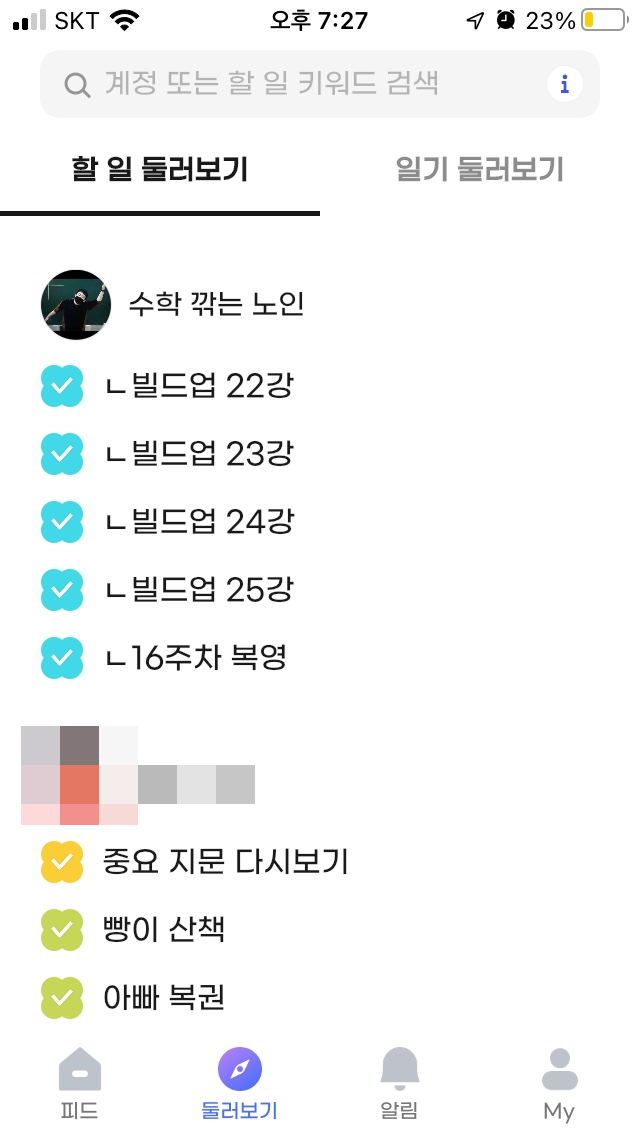Tap the checkmark next to 빌드업 25강
The height and width of the screenshot is (1136, 640).
click(62, 590)
